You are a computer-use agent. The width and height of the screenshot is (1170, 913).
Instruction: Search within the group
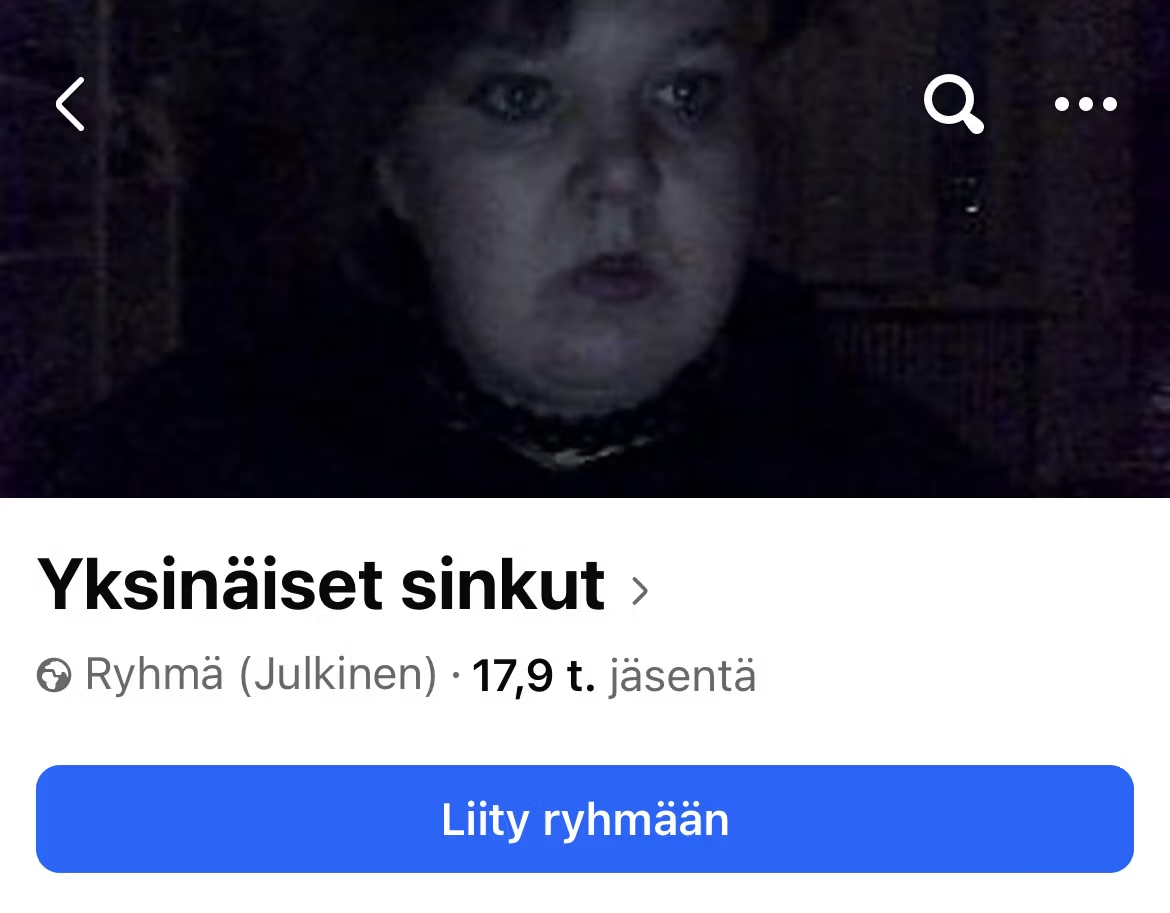(953, 104)
